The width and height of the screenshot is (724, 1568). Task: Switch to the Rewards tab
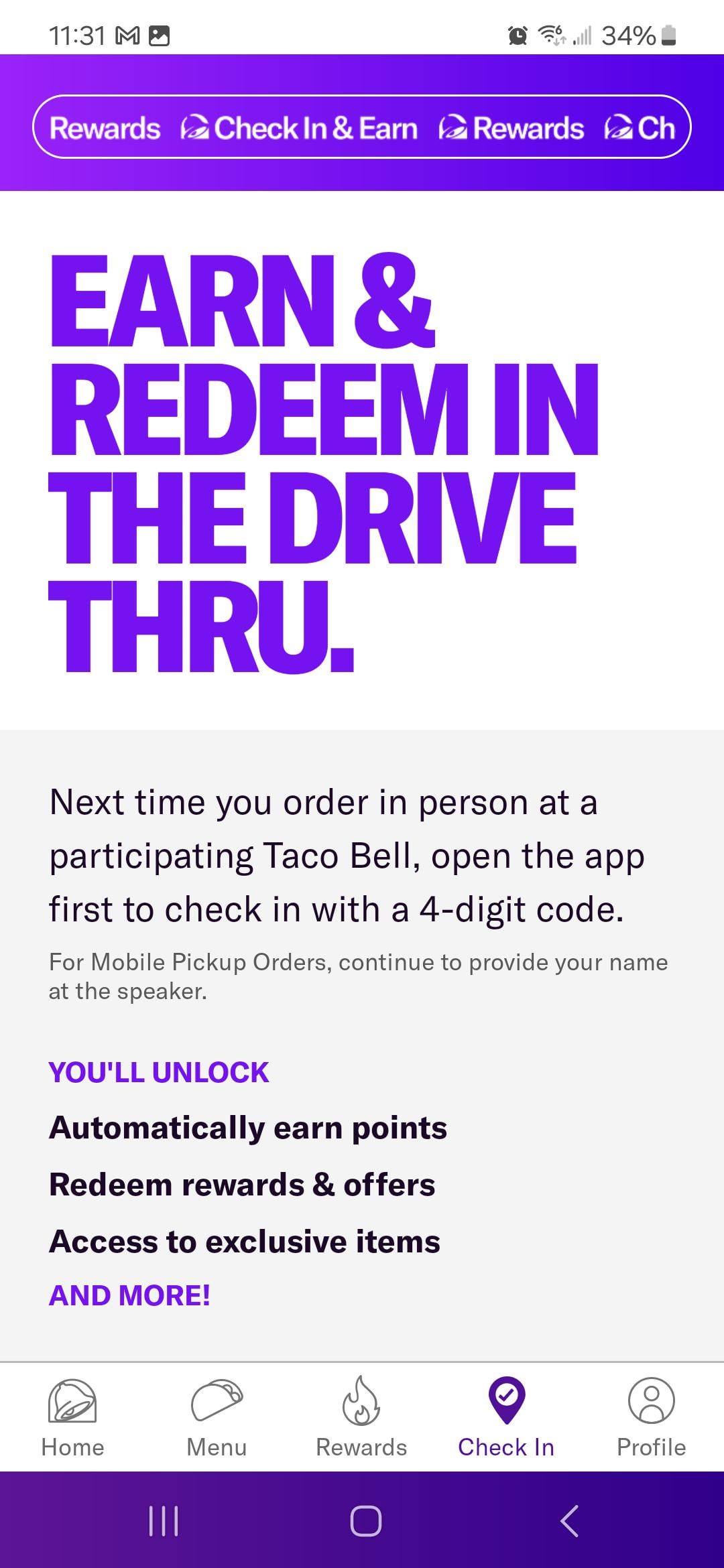tap(361, 1415)
